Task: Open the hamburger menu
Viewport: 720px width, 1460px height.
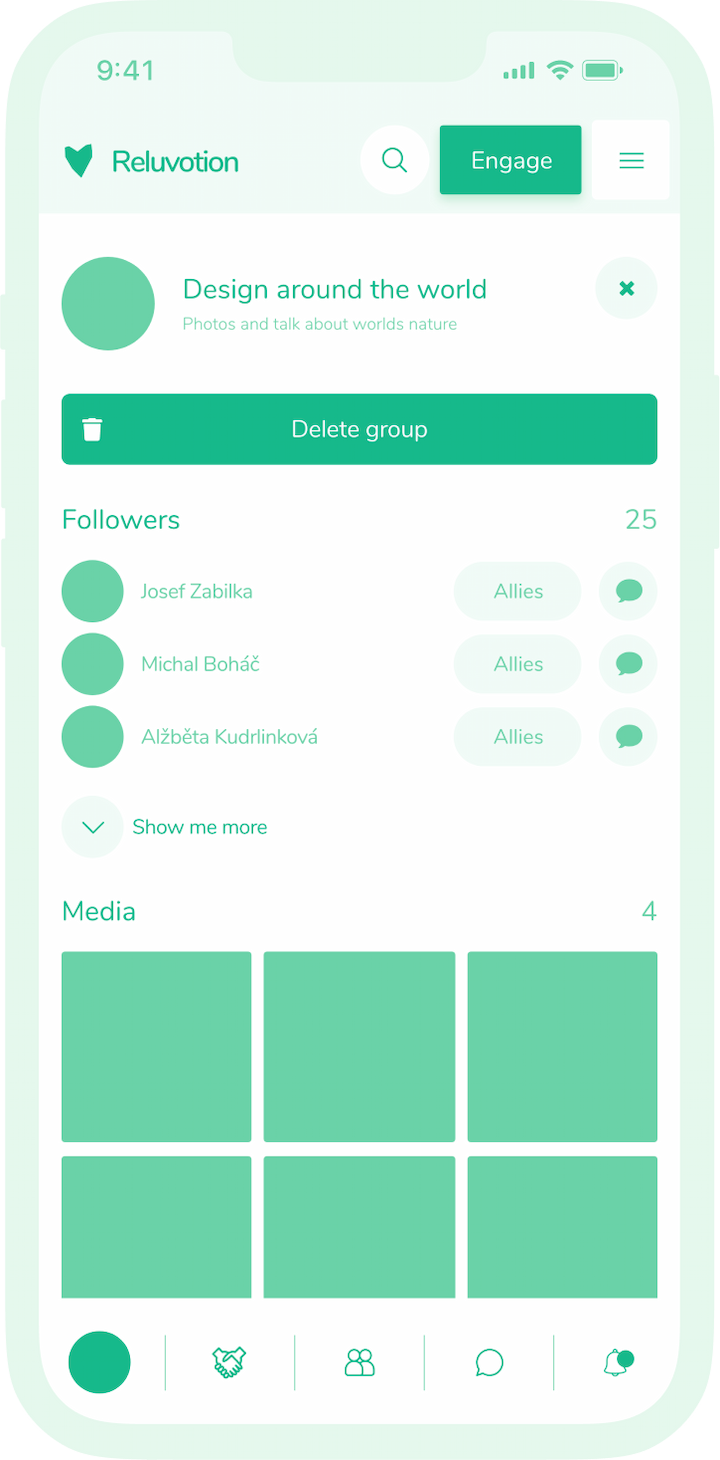Action: pyautogui.click(x=631, y=160)
